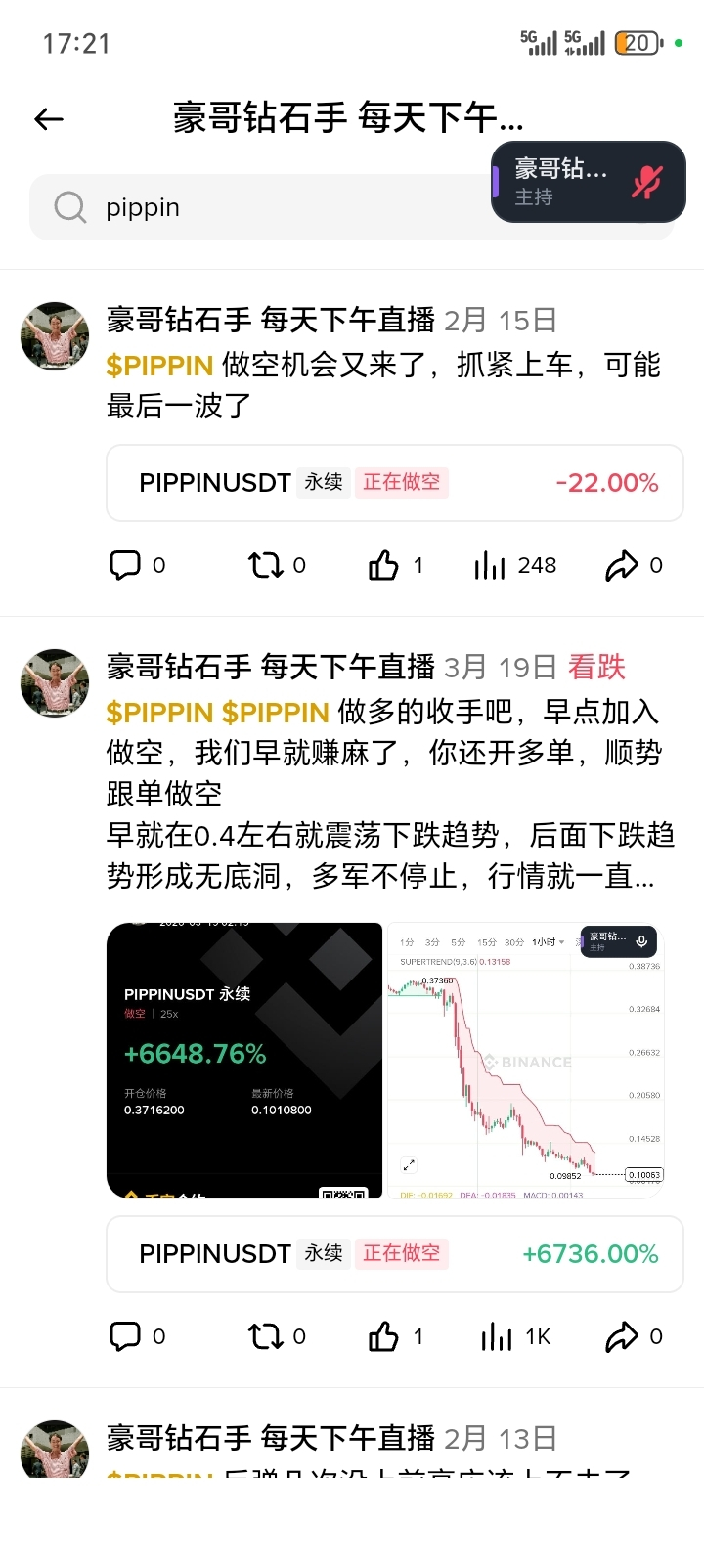Open the poster's avatar on the 2月15日 post
704x1568 pixels.
tap(55, 336)
